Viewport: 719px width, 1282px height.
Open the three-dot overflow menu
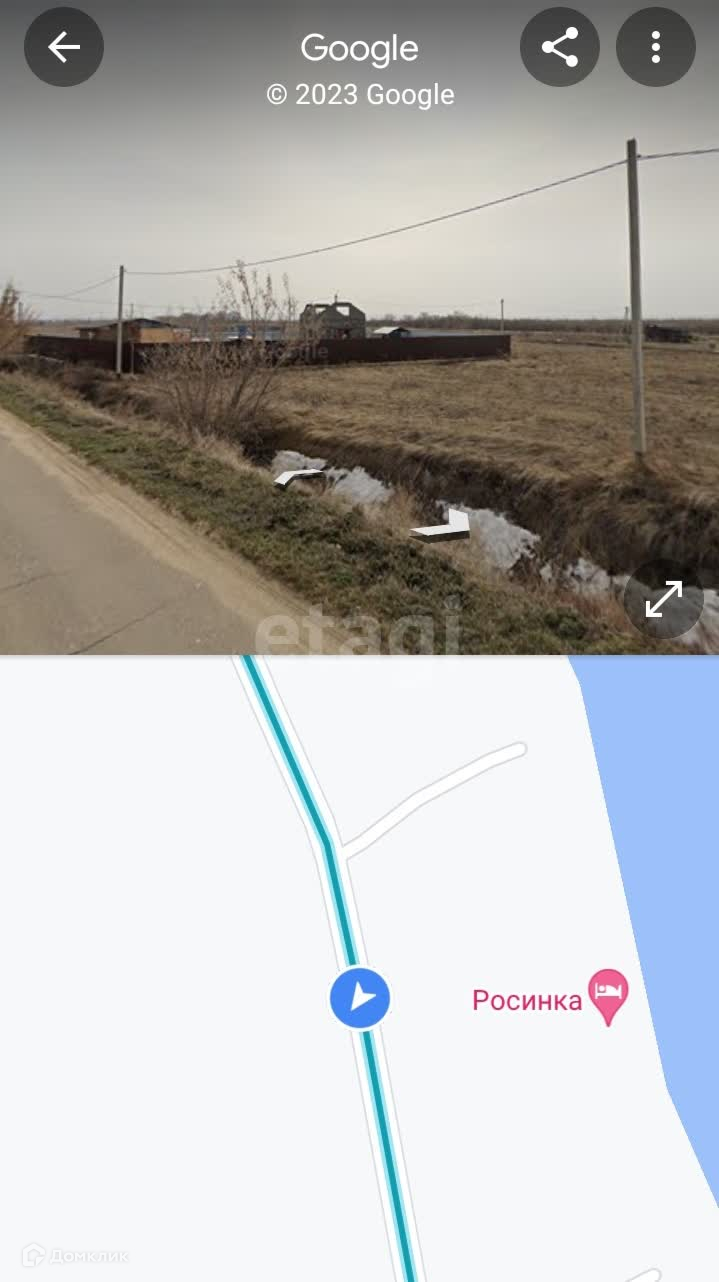pyautogui.click(x=656, y=47)
